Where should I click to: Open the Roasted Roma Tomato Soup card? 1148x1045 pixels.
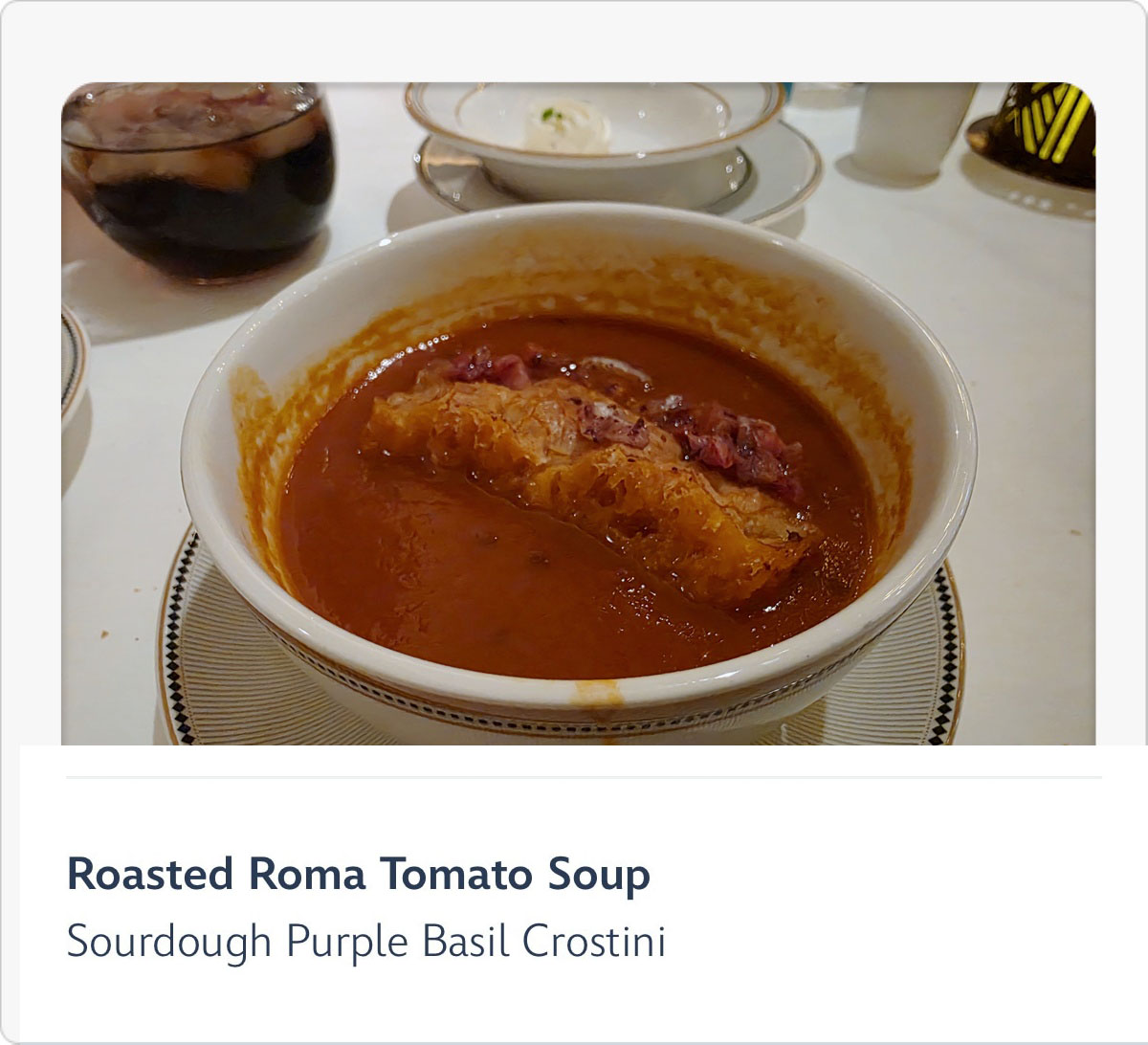[359, 874]
